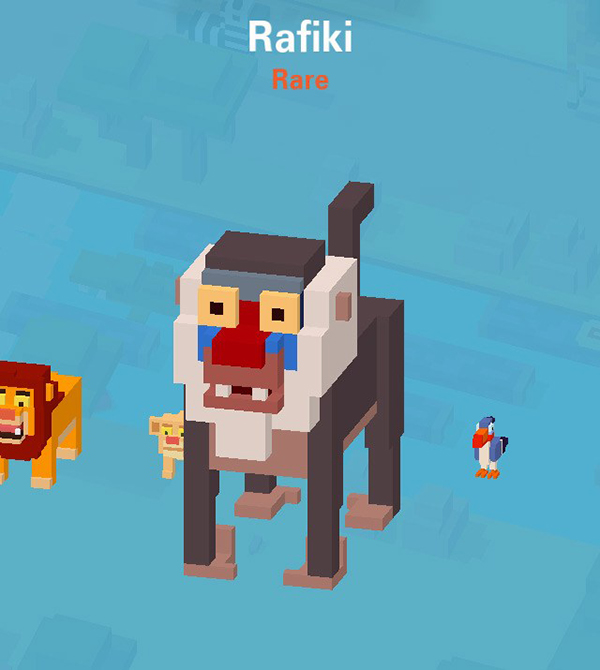Select the Rafiki character in the center
Screen dimensions: 600x670
click(x=285, y=390)
